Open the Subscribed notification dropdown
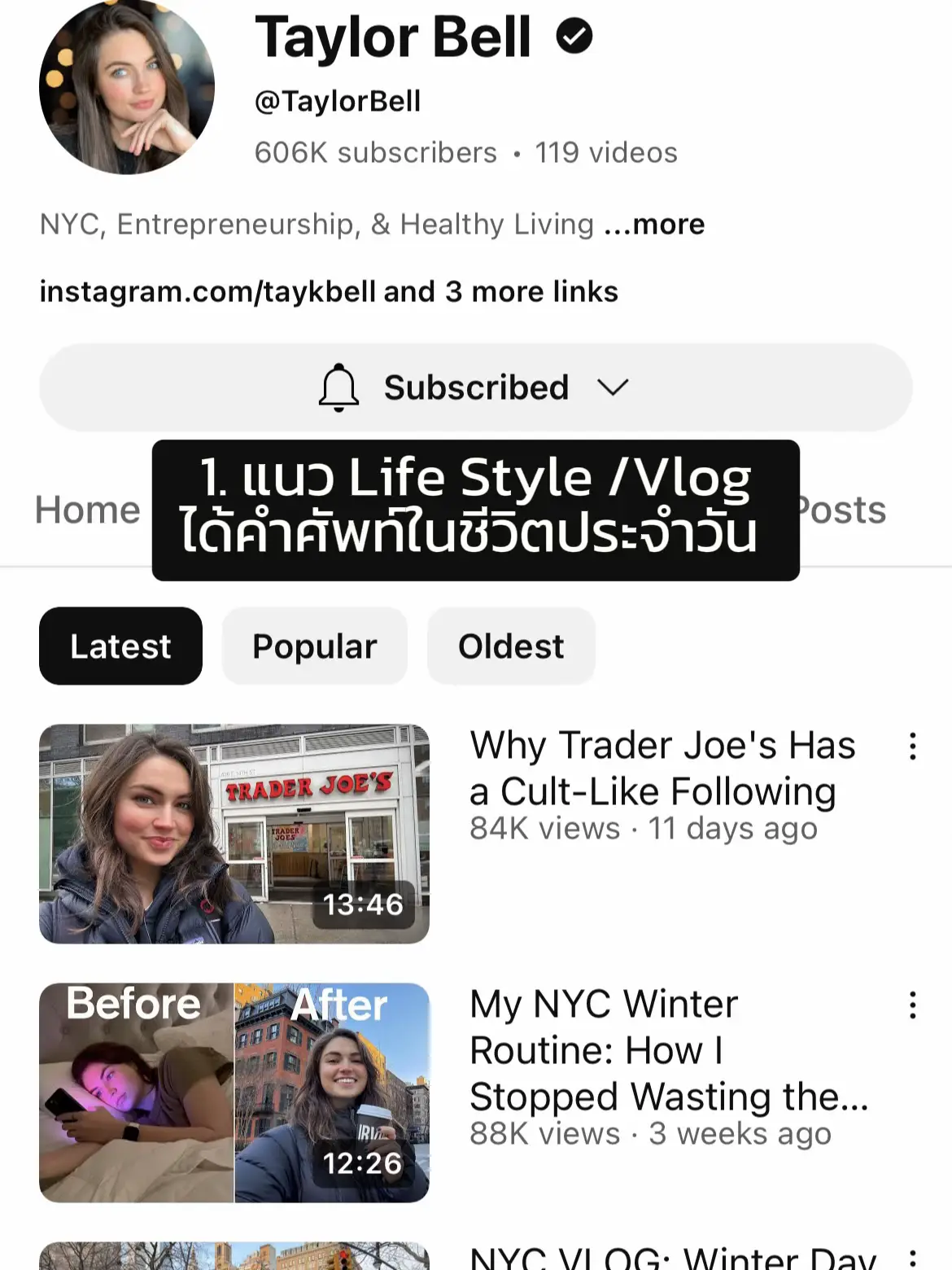952x1270 pixels. coord(475,388)
